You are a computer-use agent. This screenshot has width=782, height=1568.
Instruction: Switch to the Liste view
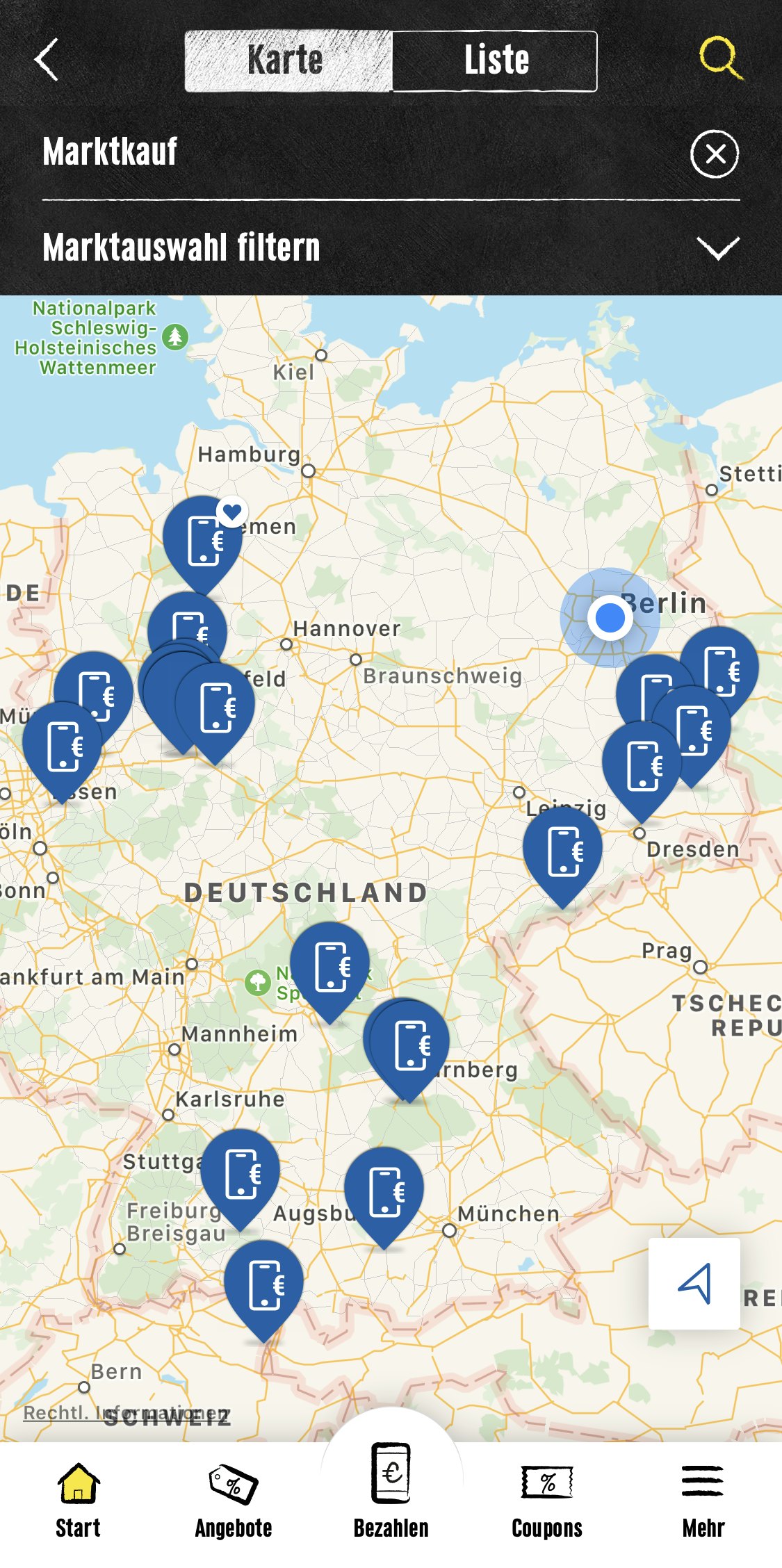click(495, 60)
